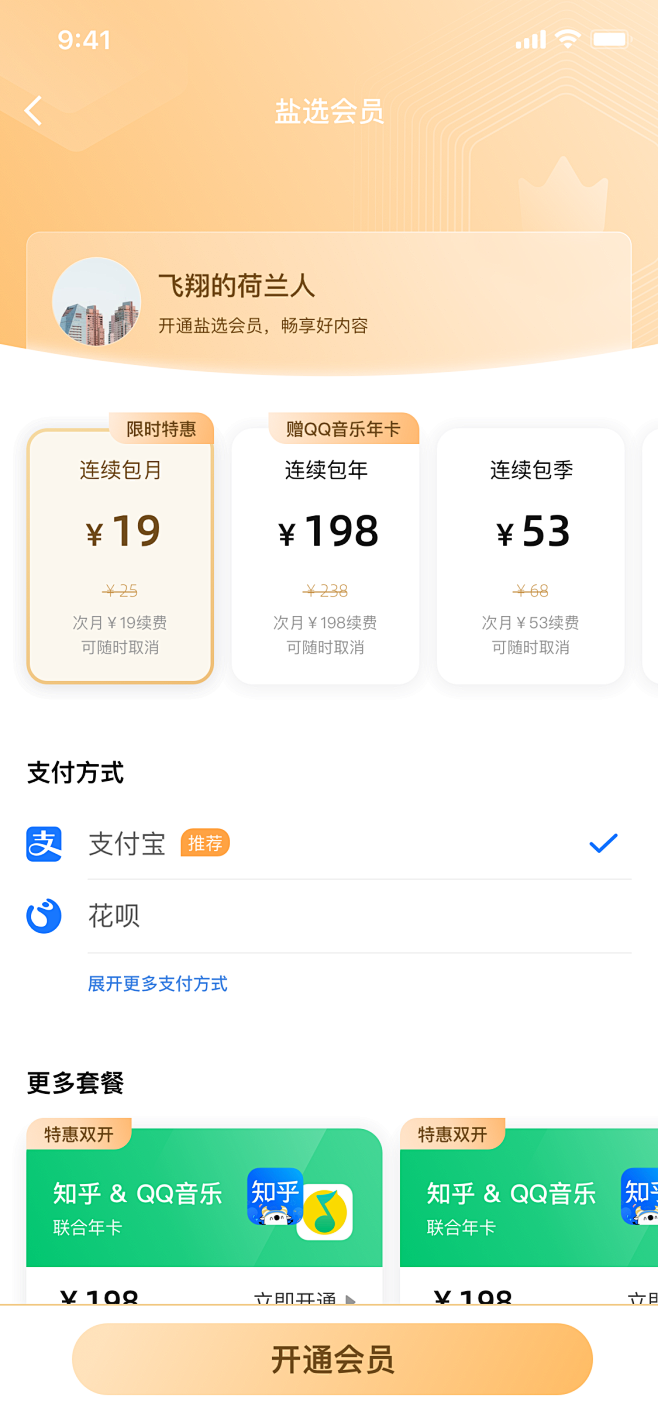Choose the 连续包季 ¥53 plan
Viewport: 658px width, 1425px height.
(530, 556)
